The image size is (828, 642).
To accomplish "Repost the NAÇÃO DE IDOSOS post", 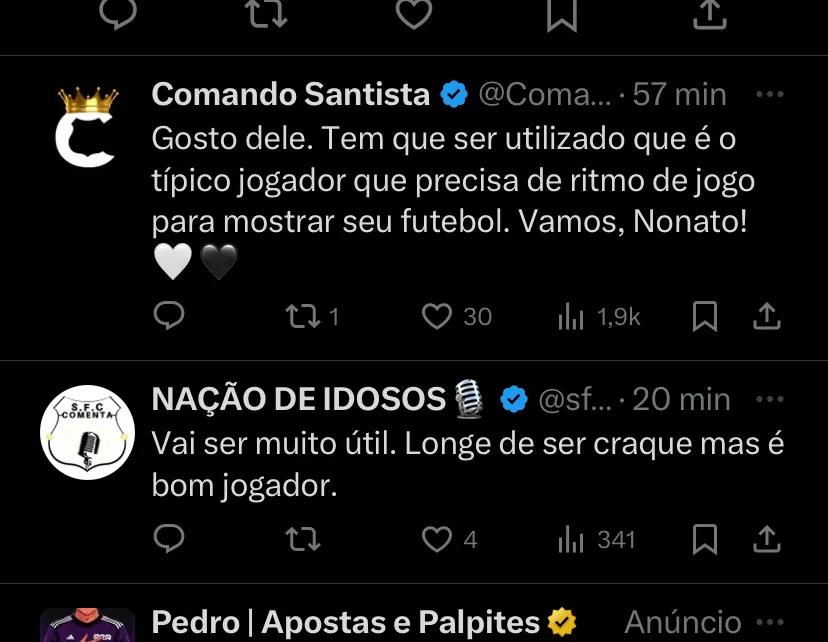I will coord(301,540).
